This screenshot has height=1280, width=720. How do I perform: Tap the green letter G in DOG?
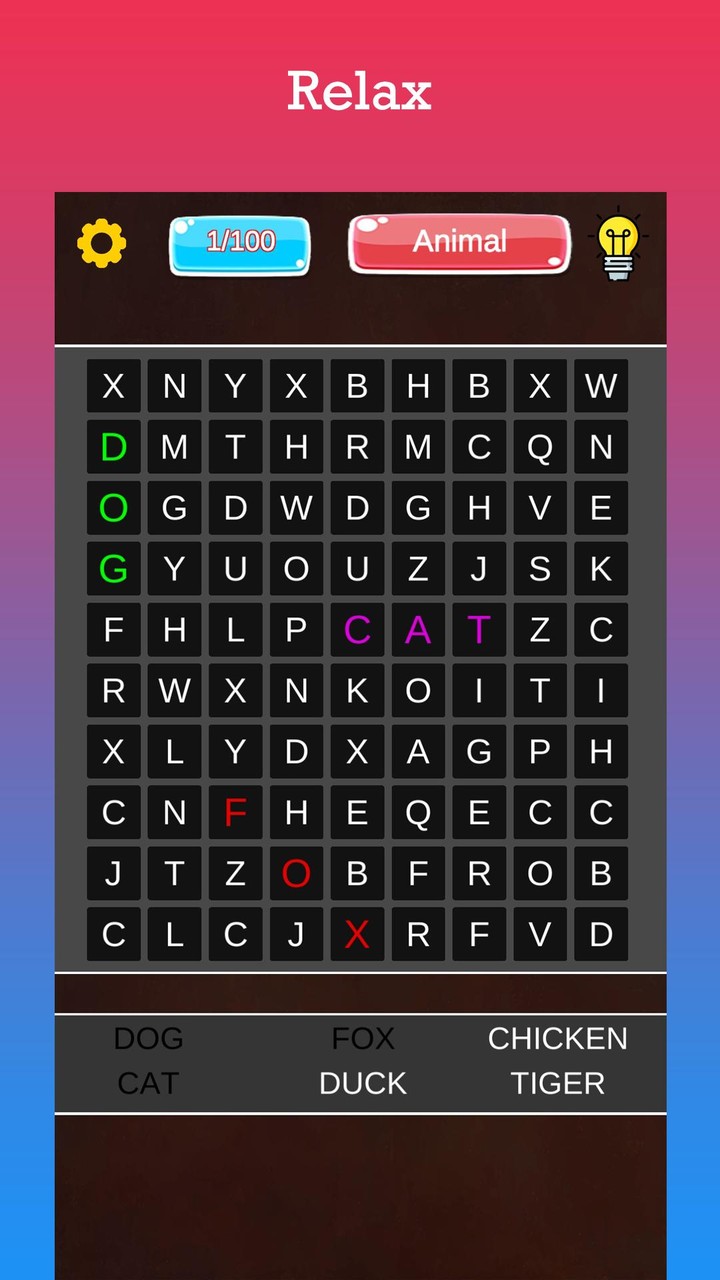(x=113, y=569)
